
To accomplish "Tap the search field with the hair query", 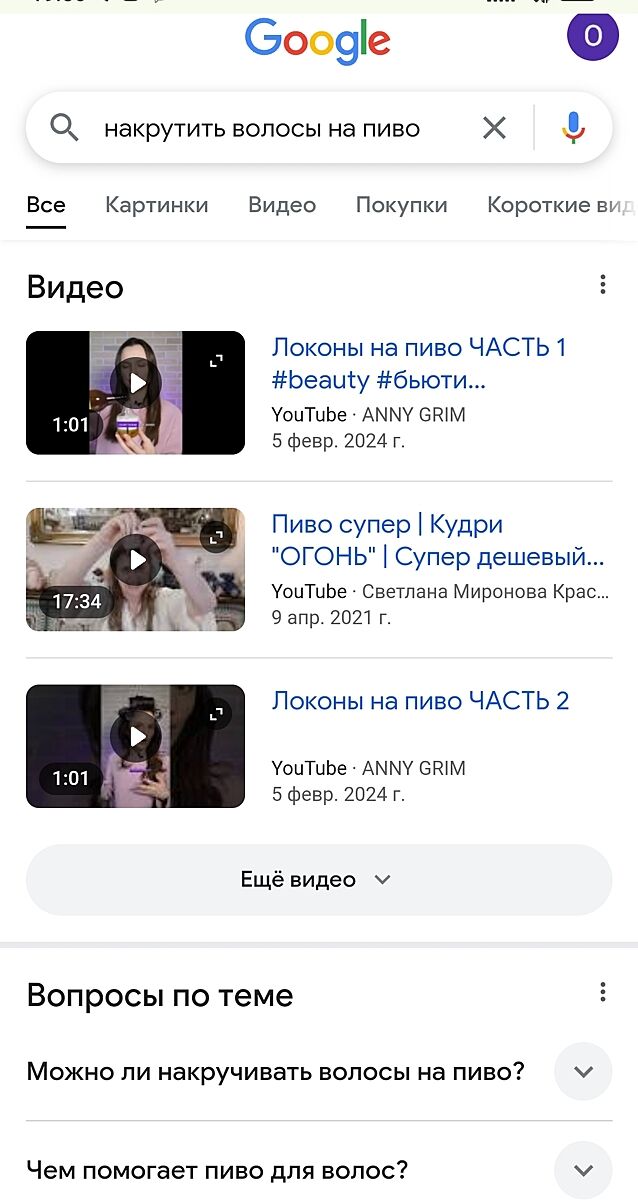I will [262, 128].
